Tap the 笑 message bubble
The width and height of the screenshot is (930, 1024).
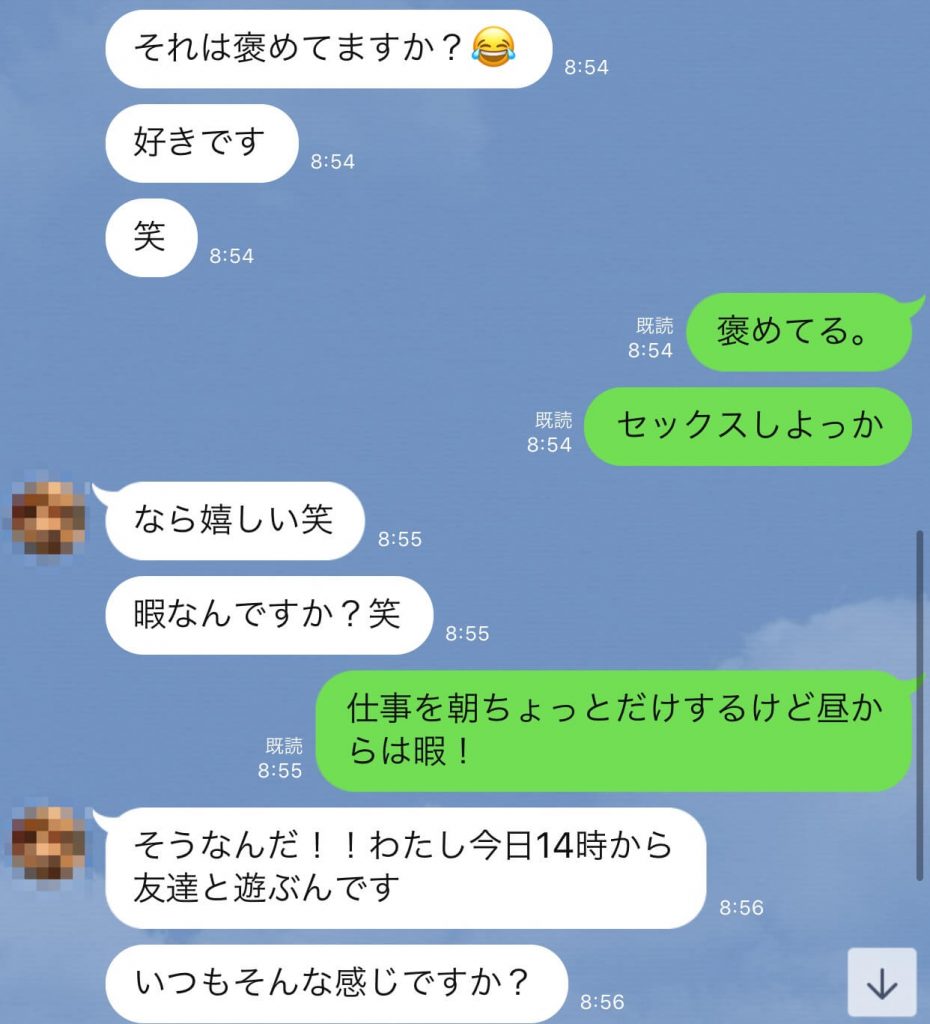click(152, 238)
